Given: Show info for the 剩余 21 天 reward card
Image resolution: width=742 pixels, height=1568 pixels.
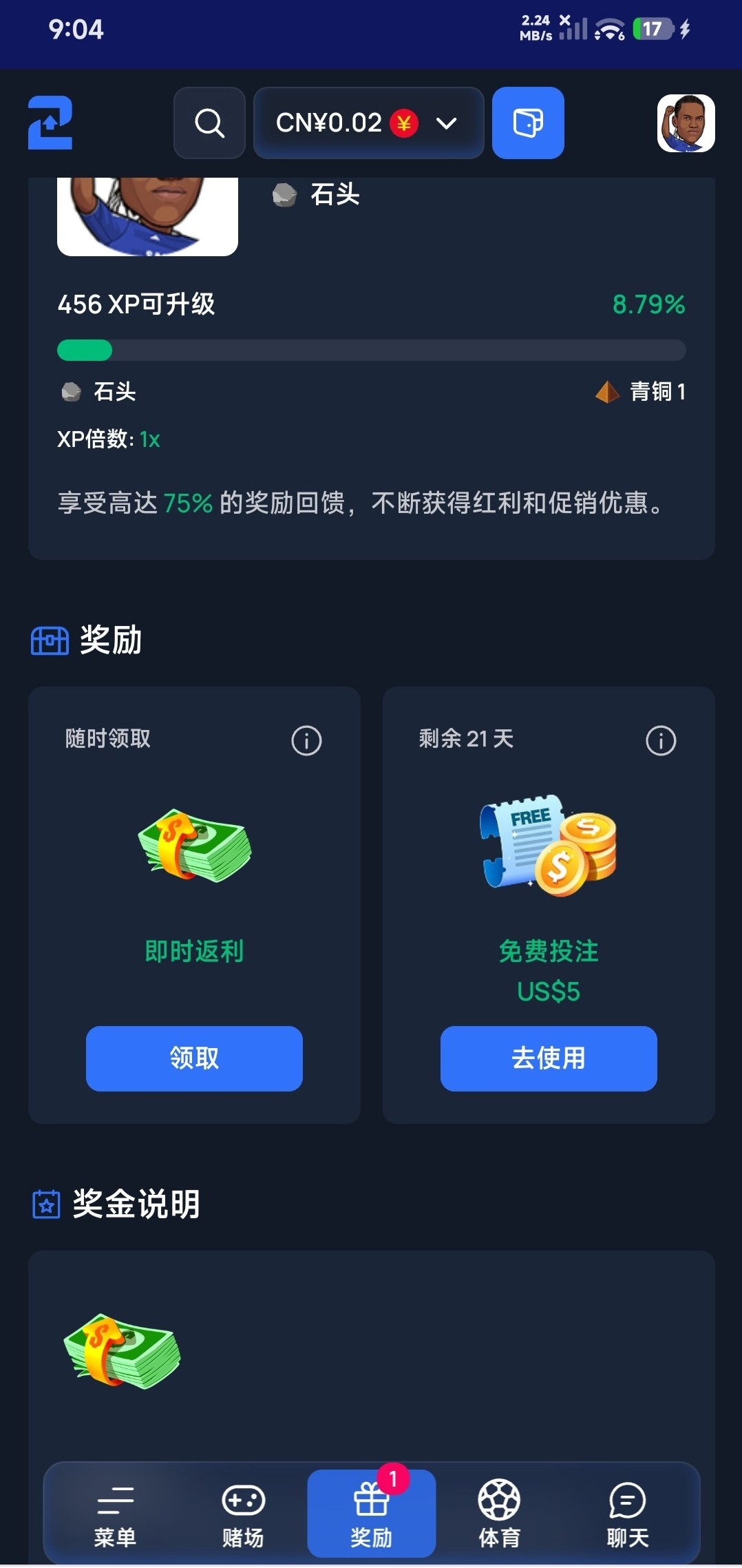Looking at the screenshot, I should 661,741.
